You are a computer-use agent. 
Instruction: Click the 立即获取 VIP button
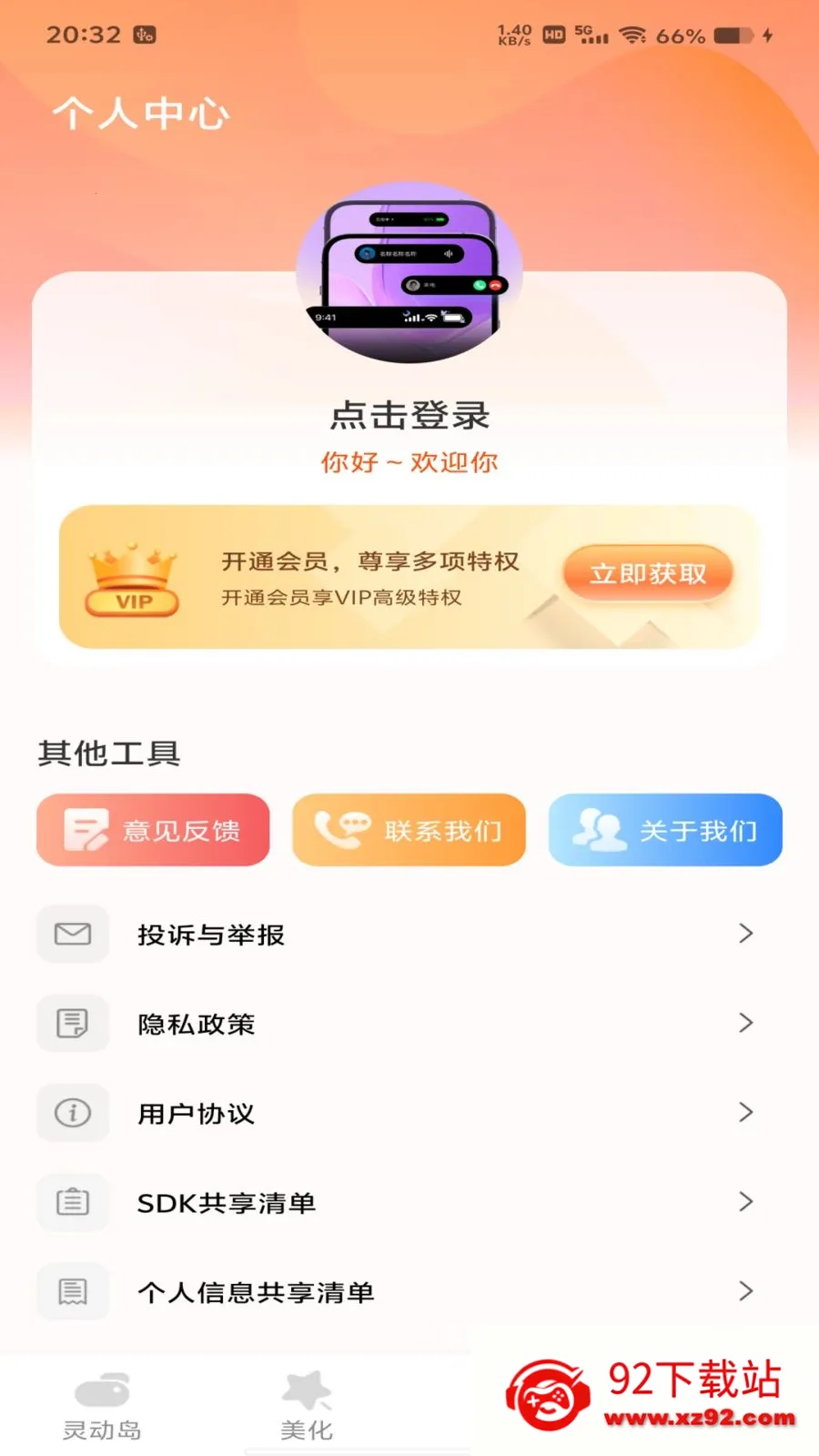(647, 573)
